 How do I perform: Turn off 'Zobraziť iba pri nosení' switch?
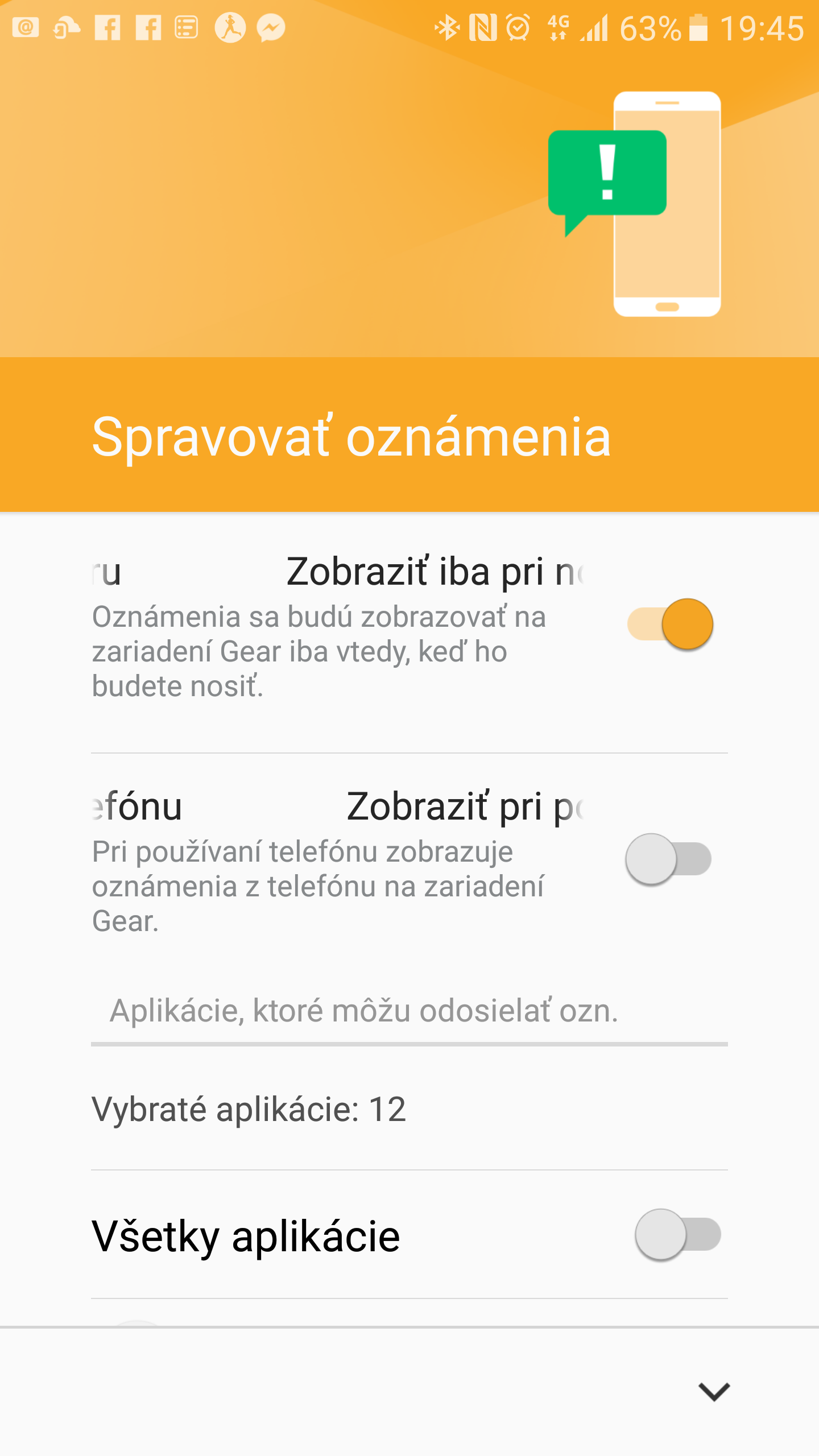pyautogui.click(x=670, y=624)
